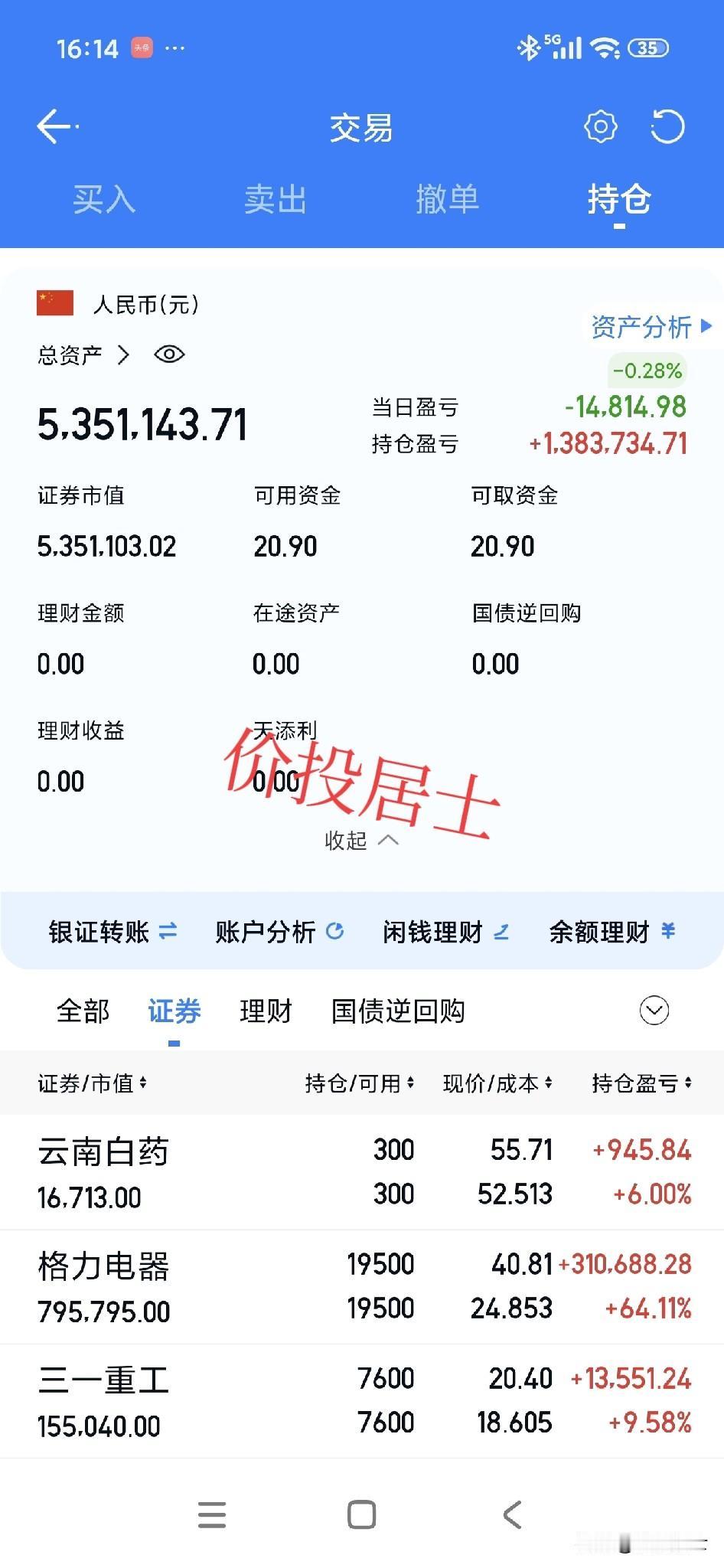Expand the circular chevron beside 国债逆回购
The width and height of the screenshot is (724, 1568).
(653, 1011)
